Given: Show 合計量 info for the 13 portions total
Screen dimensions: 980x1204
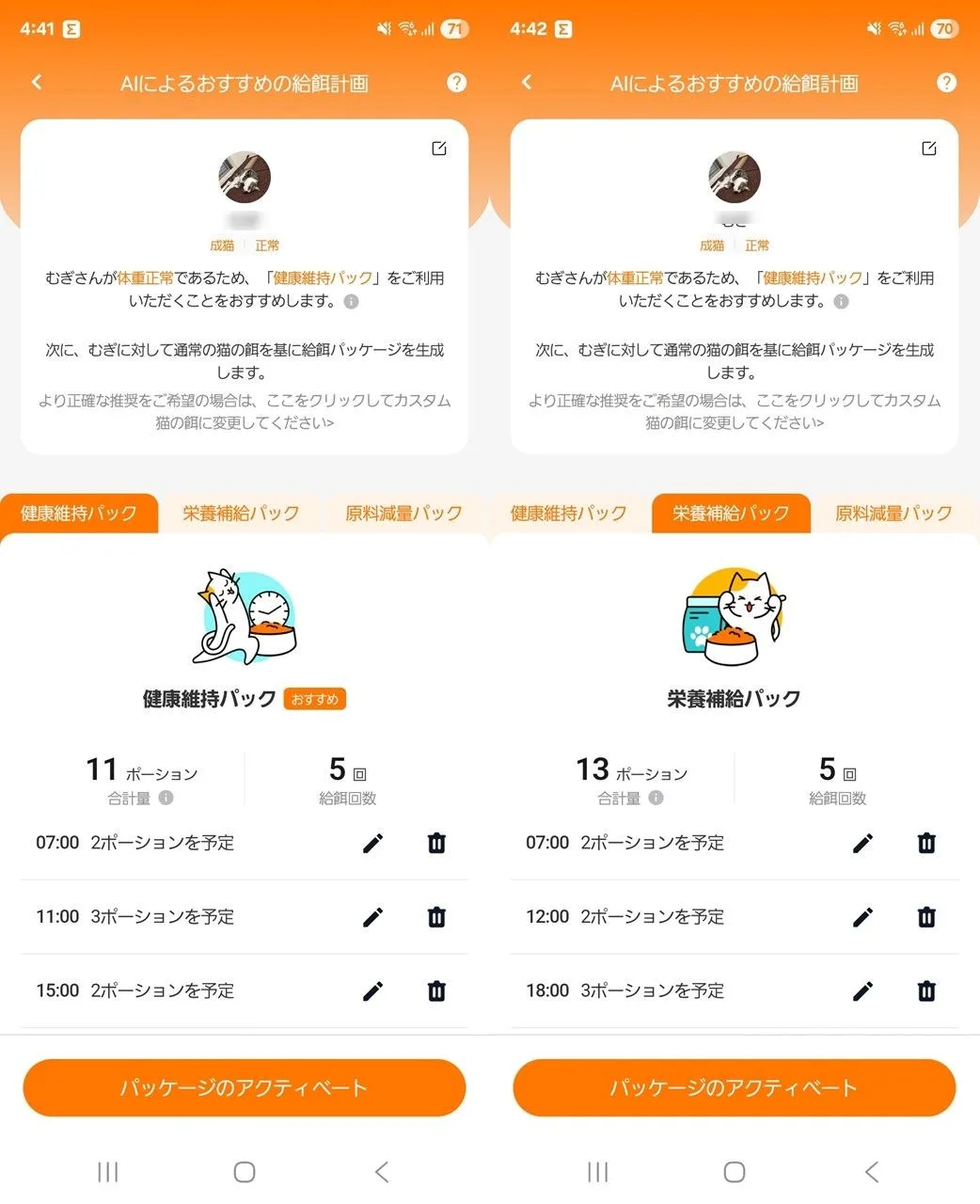Looking at the screenshot, I should coord(656,798).
